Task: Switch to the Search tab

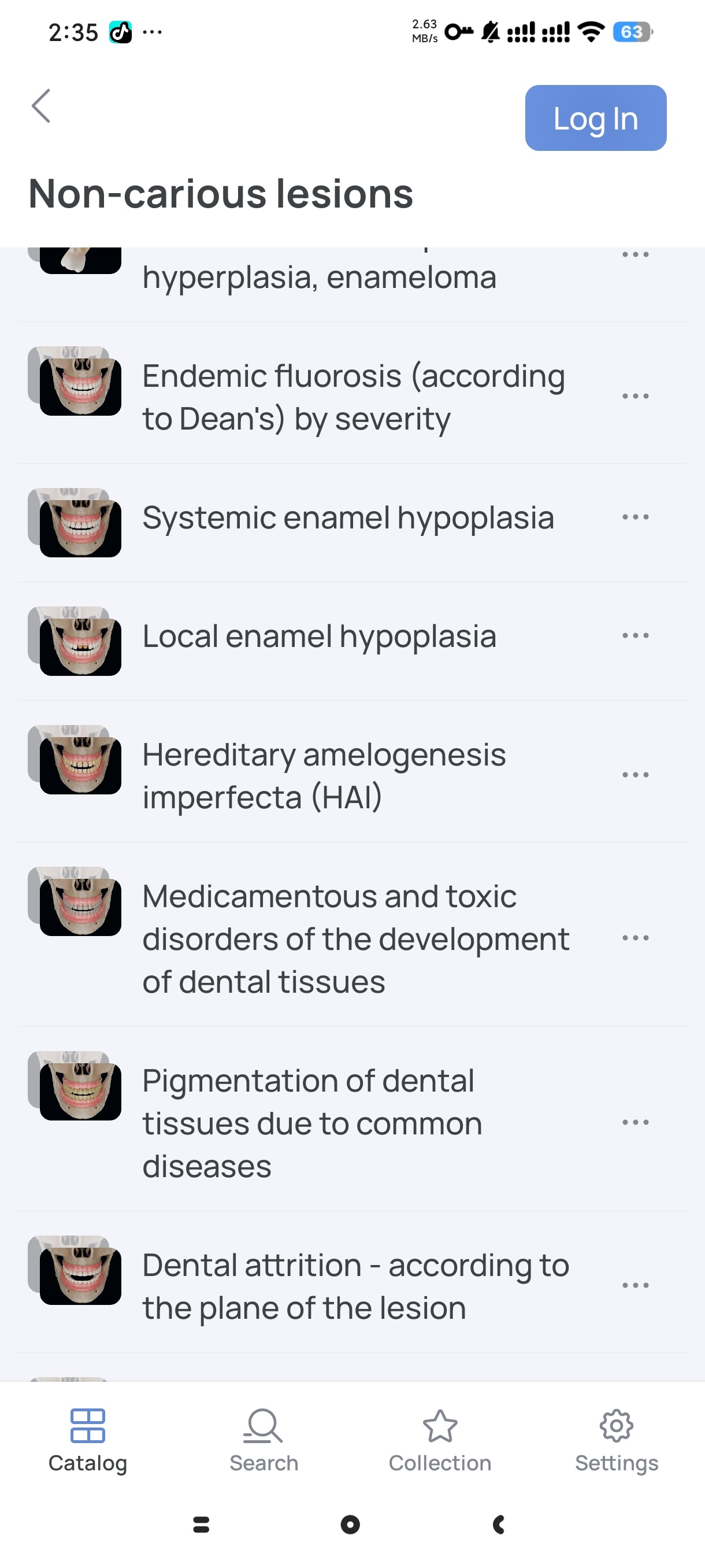Action: (264, 1441)
